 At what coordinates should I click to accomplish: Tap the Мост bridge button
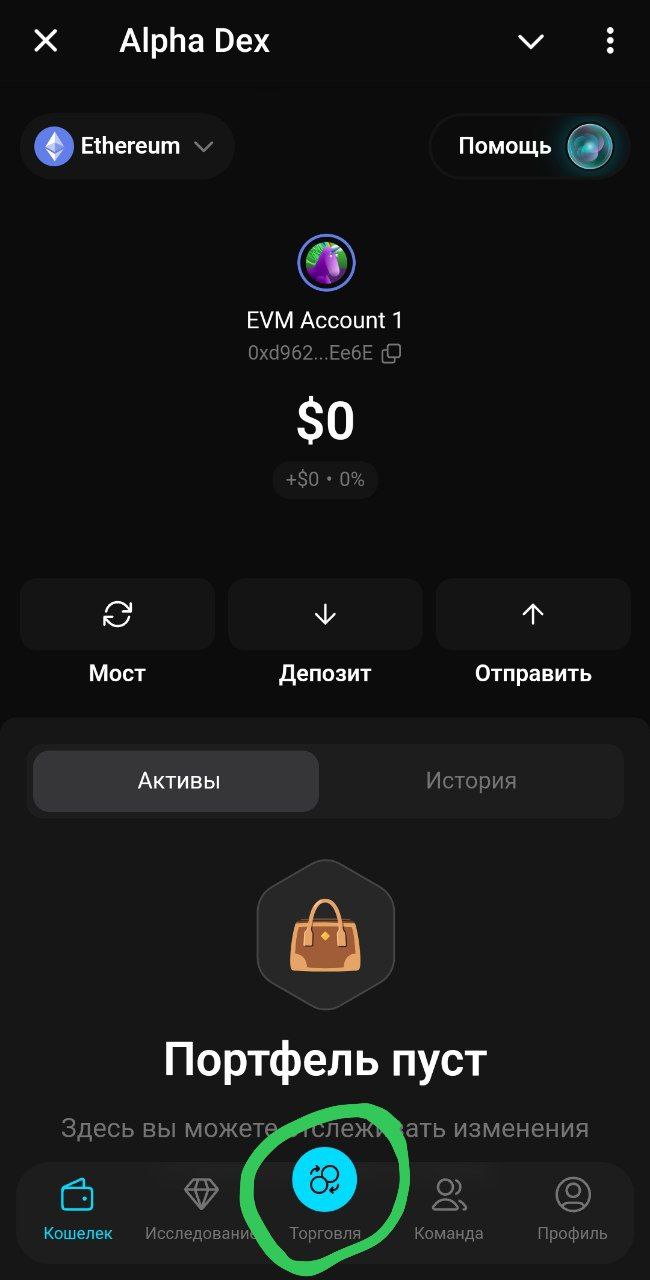click(117, 615)
